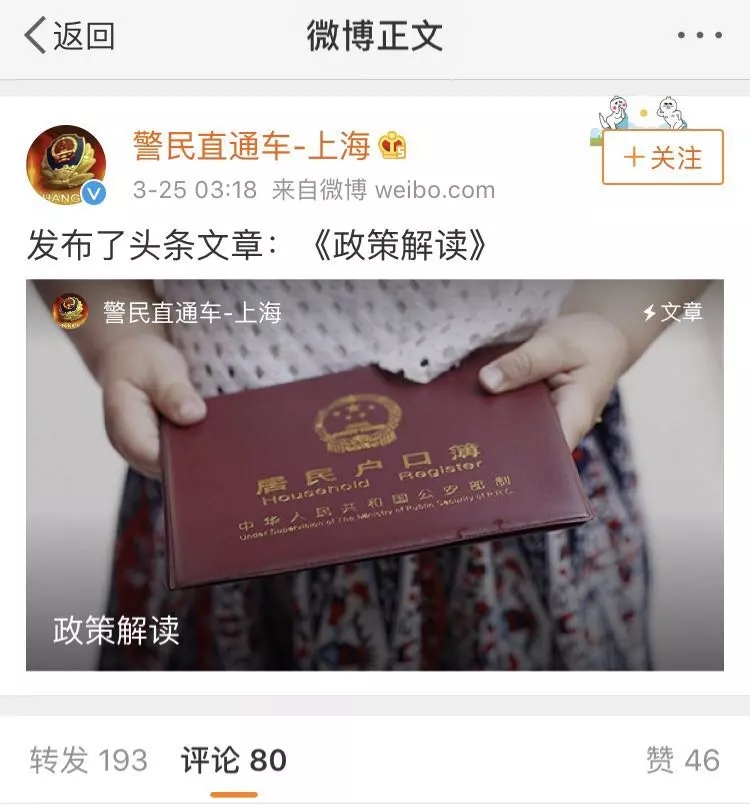Open the 政策解读 article card
This screenshot has height=811, width=750.
coord(375,475)
